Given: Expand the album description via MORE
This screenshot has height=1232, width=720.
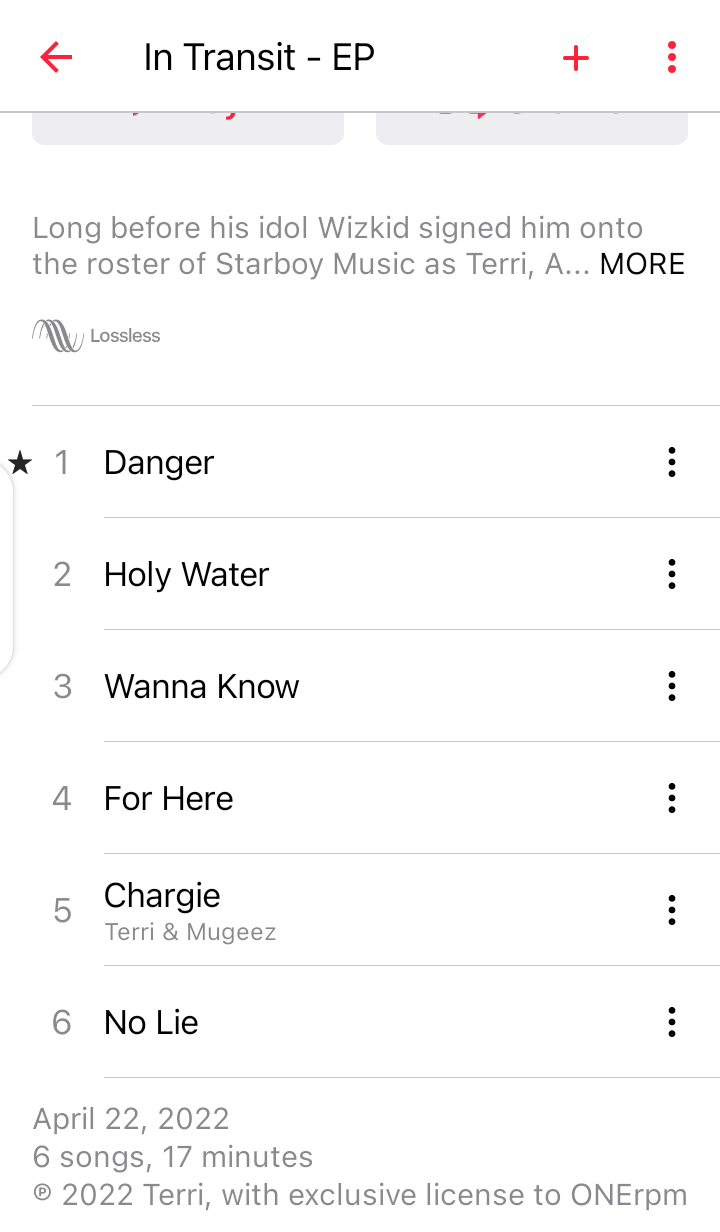Looking at the screenshot, I should click(641, 263).
